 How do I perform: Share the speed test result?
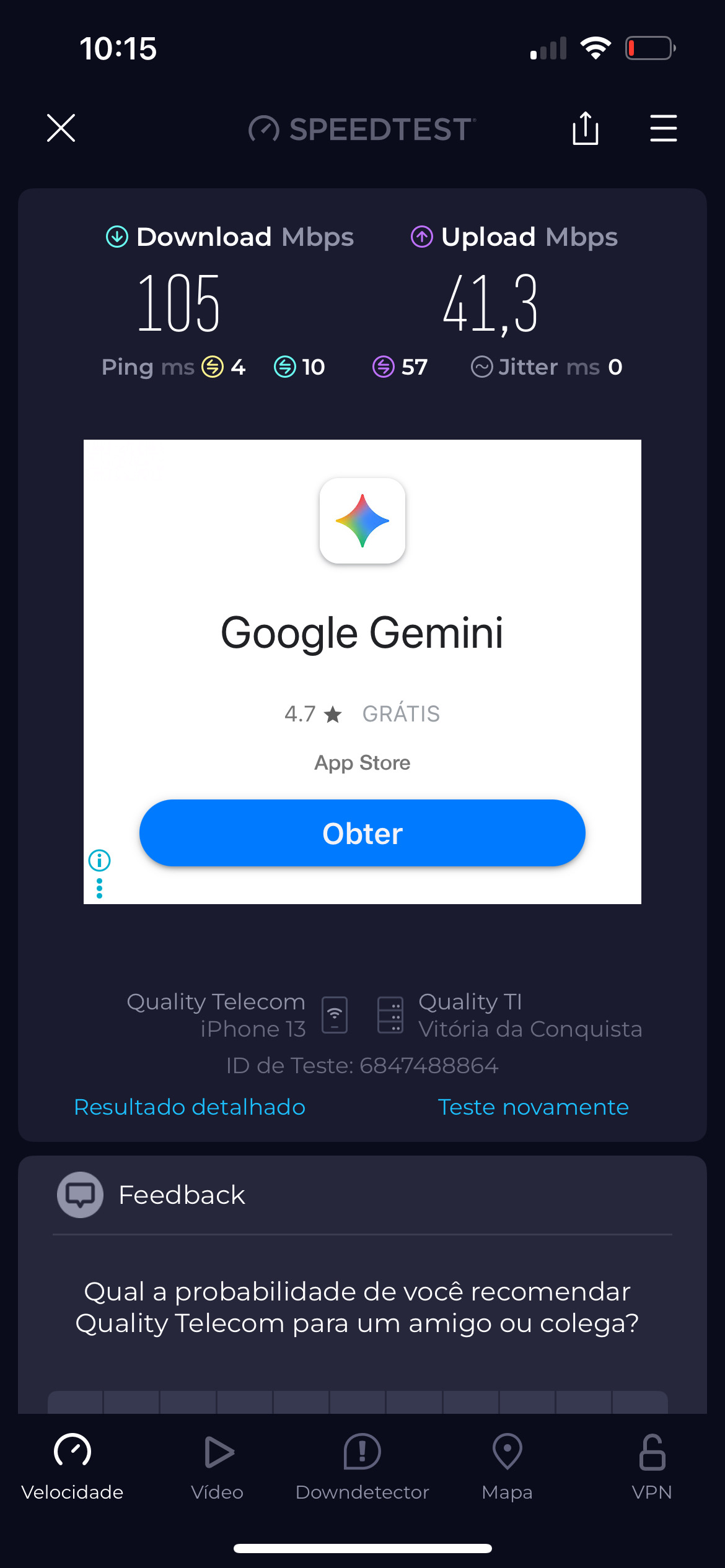point(585,128)
